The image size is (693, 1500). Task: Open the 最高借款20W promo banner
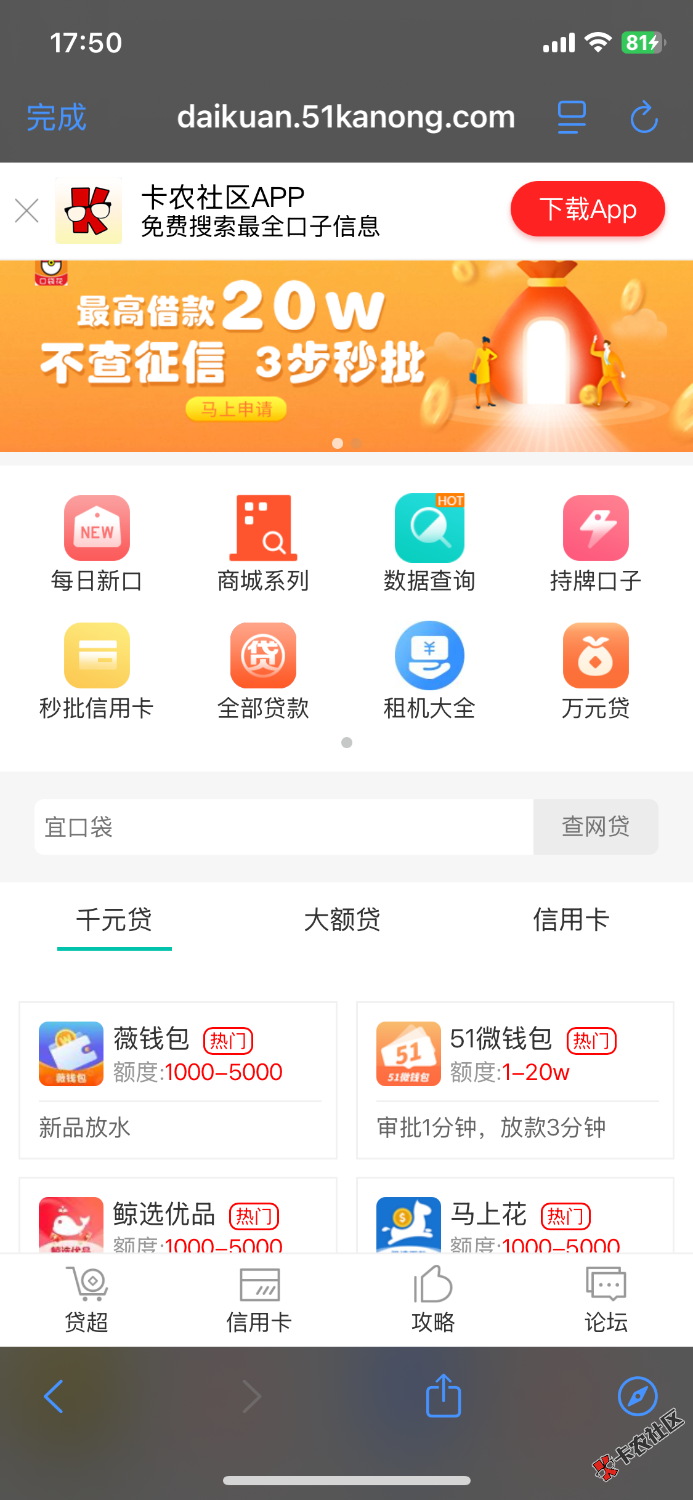[x=346, y=356]
